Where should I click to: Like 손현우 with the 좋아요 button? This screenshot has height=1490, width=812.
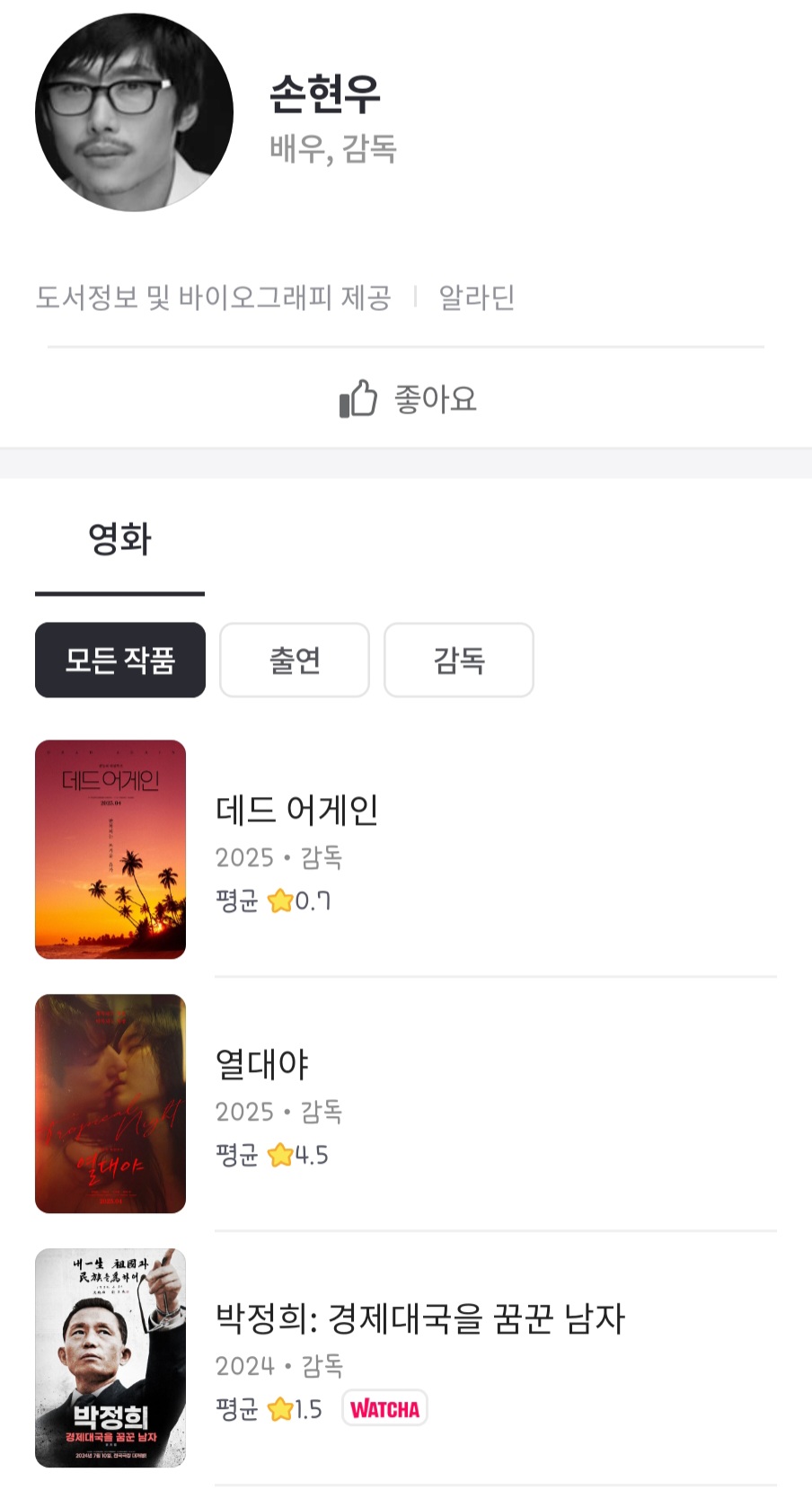tap(408, 398)
